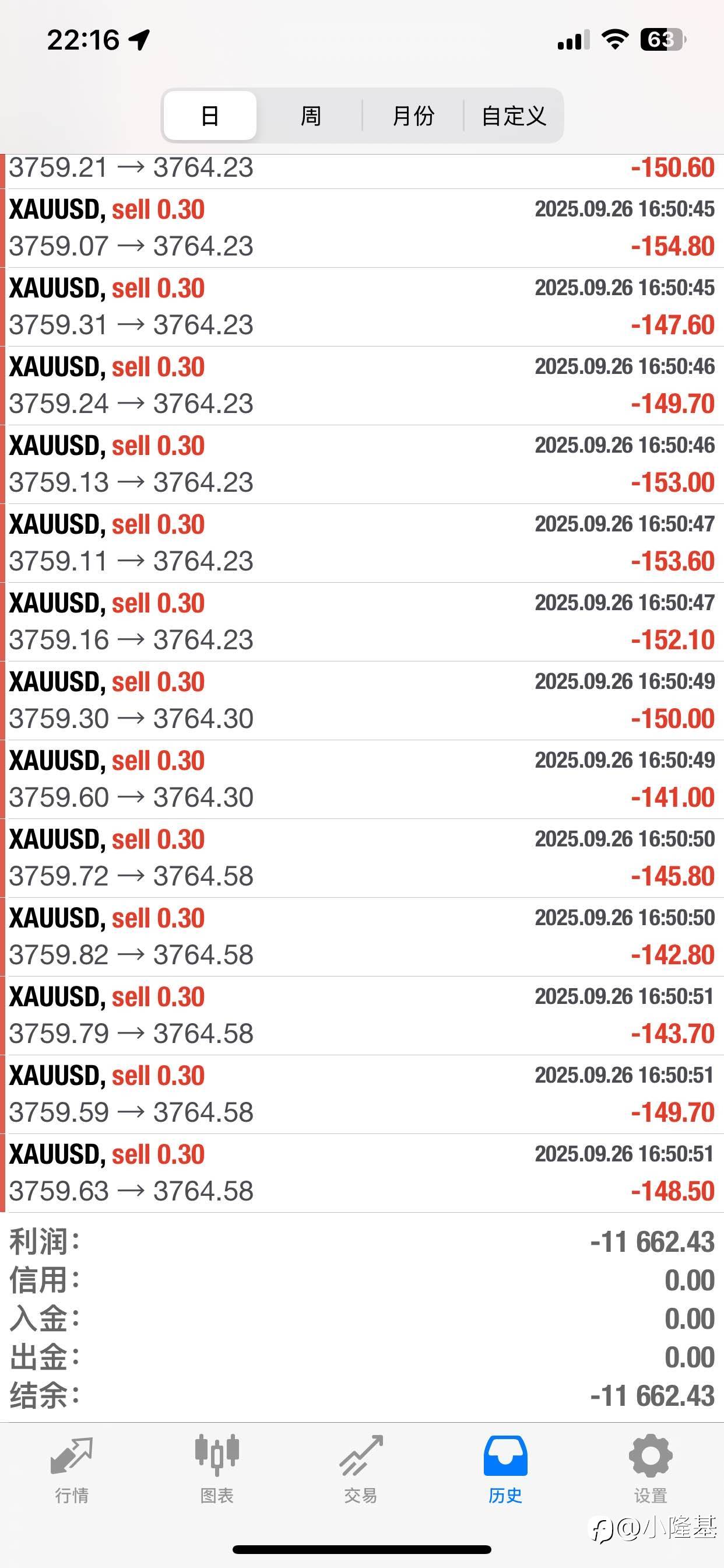Image resolution: width=724 pixels, height=1568 pixels.
Task: Open the trade with loss -152.10
Action: [362, 621]
